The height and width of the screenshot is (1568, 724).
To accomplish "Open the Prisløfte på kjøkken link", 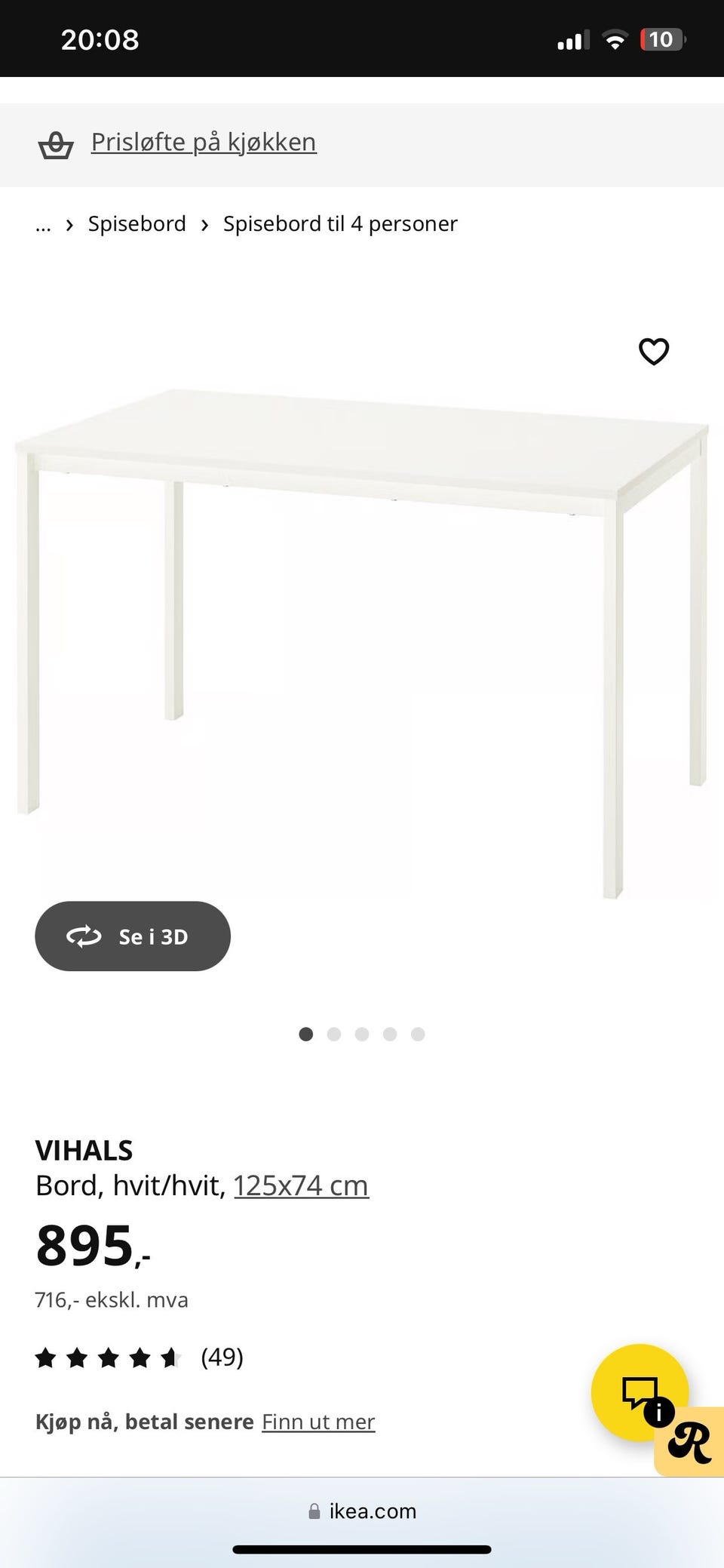I will tap(204, 143).
